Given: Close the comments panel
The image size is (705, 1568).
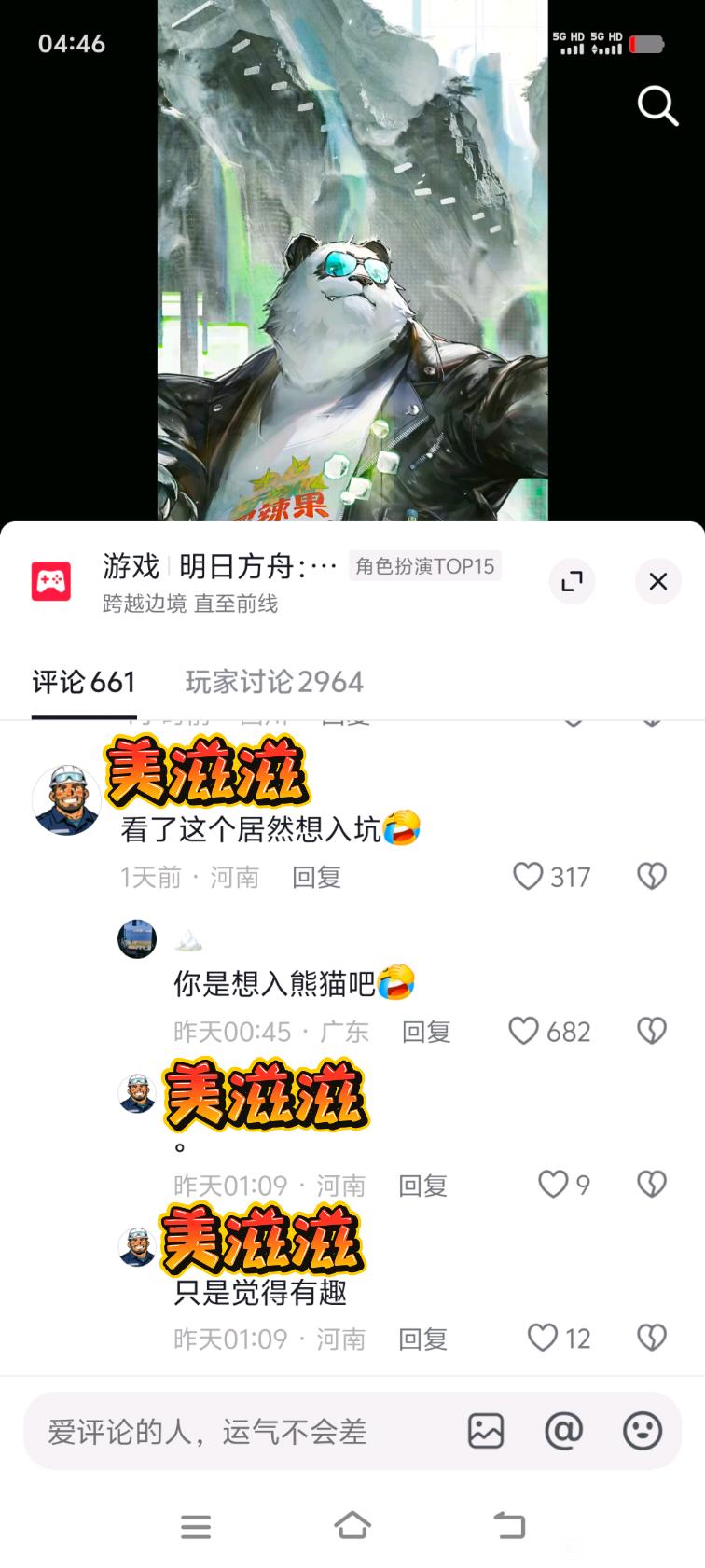Looking at the screenshot, I should point(657,581).
